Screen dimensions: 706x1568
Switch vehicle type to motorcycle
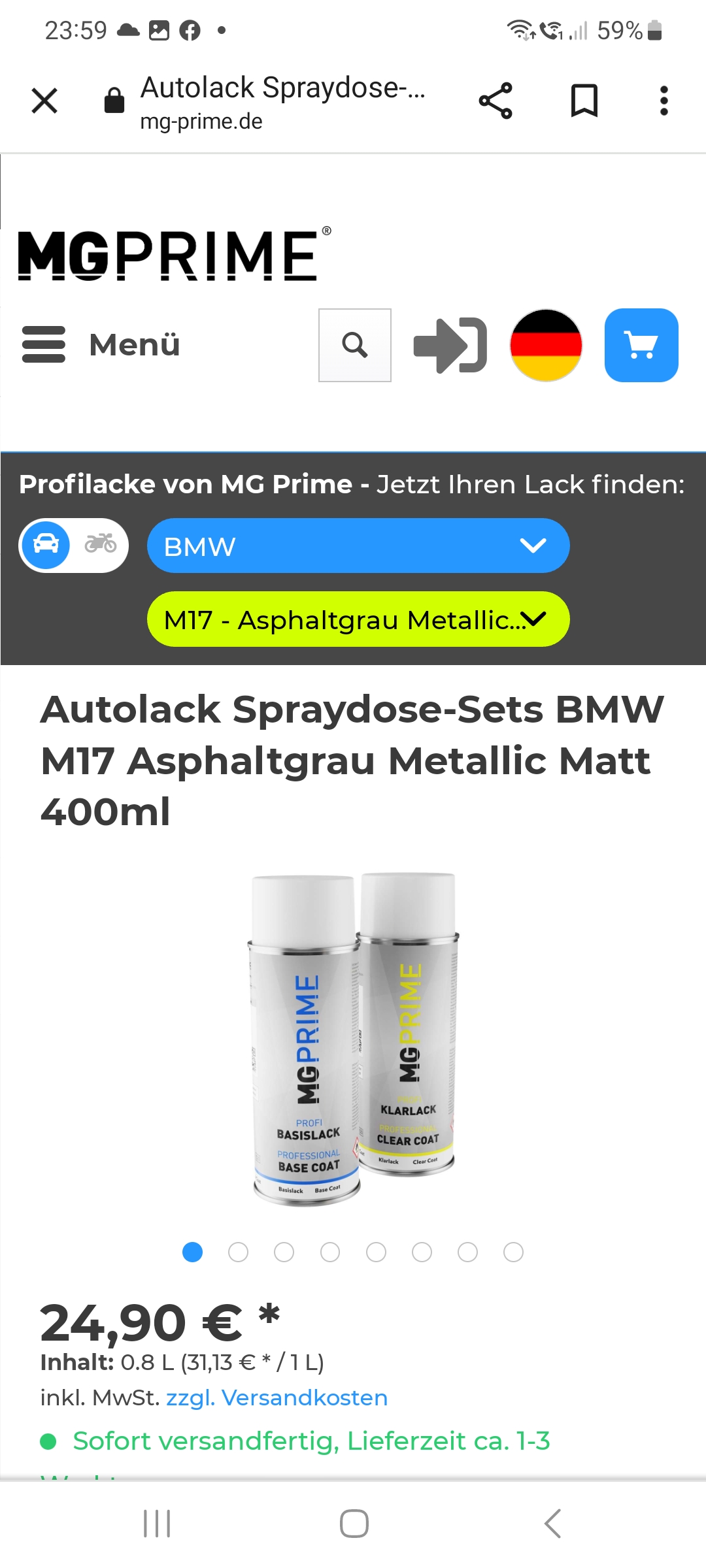101,544
